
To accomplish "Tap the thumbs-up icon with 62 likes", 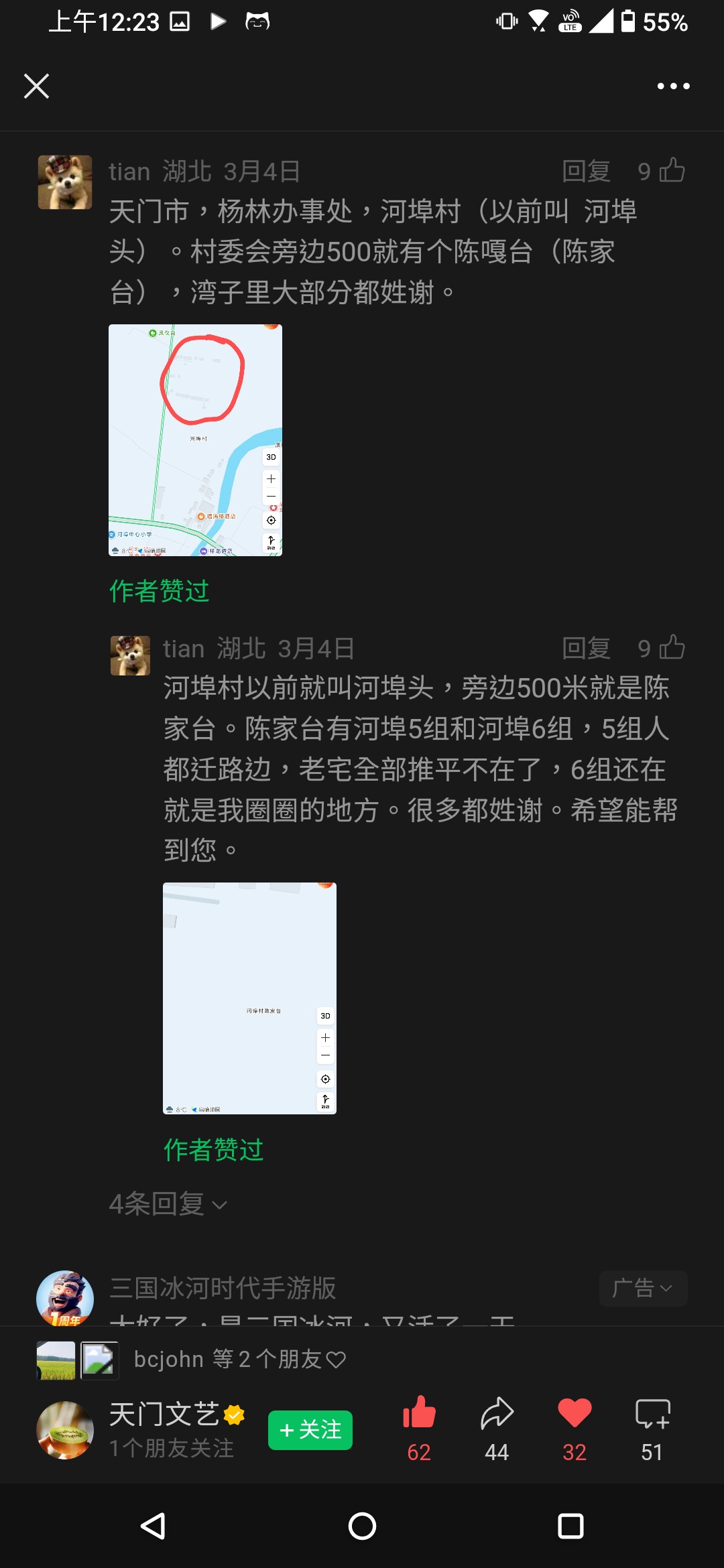I will coord(419,1414).
